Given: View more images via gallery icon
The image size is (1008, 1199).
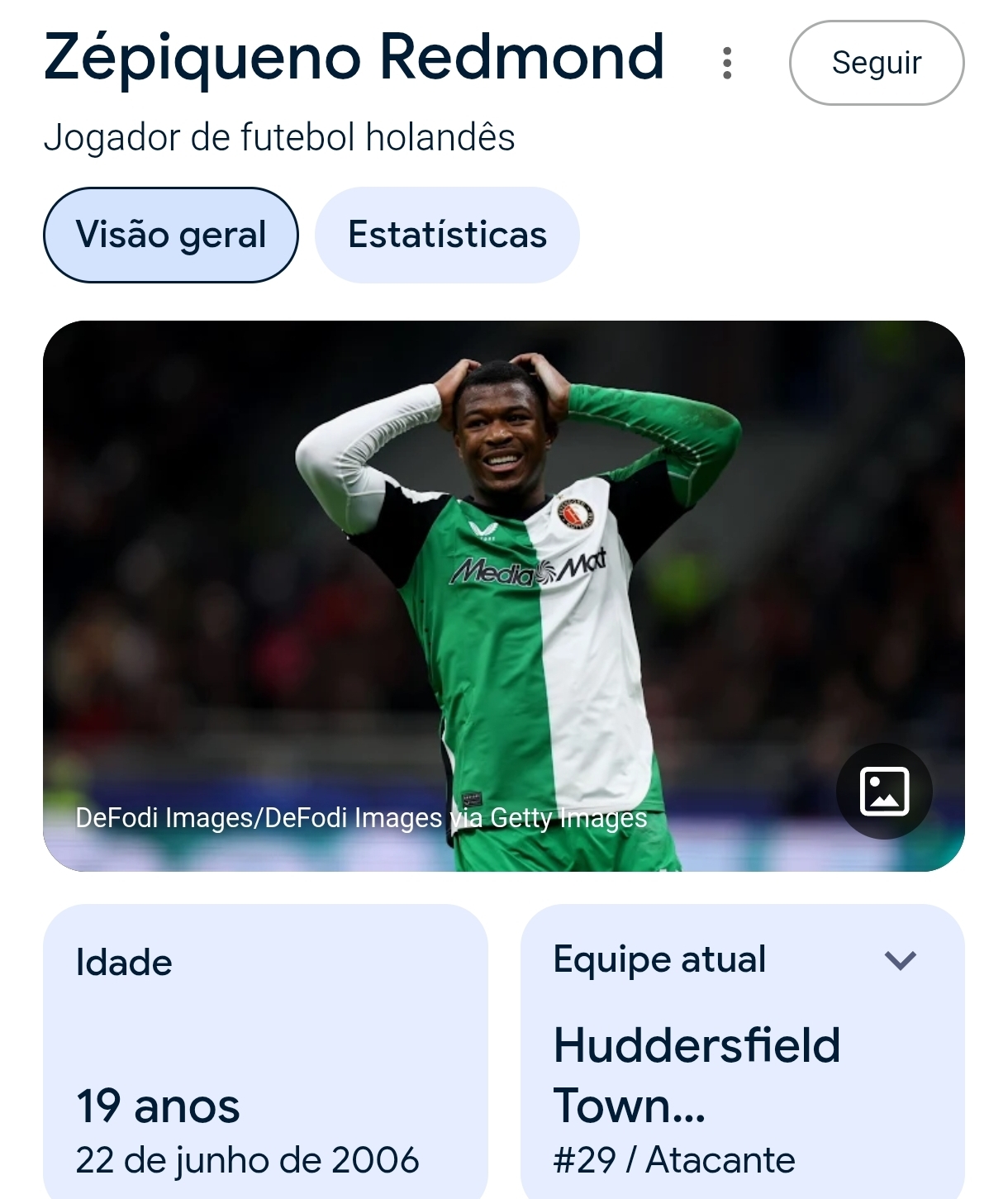Looking at the screenshot, I should (x=884, y=791).
